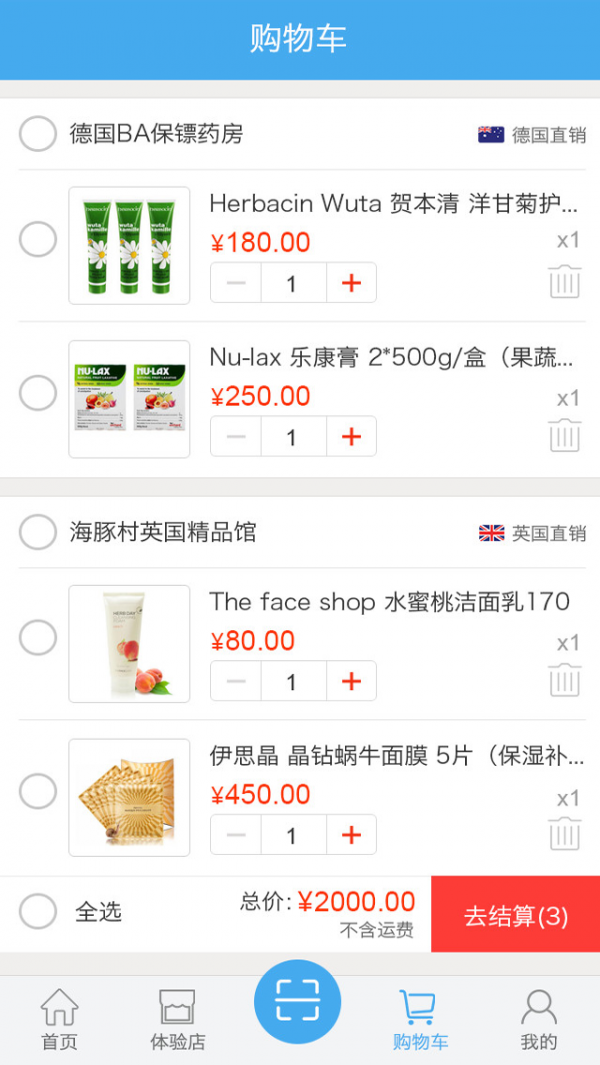
Task: Open the Nu-lax 乐康膏 product image
Action: (129, 399)
